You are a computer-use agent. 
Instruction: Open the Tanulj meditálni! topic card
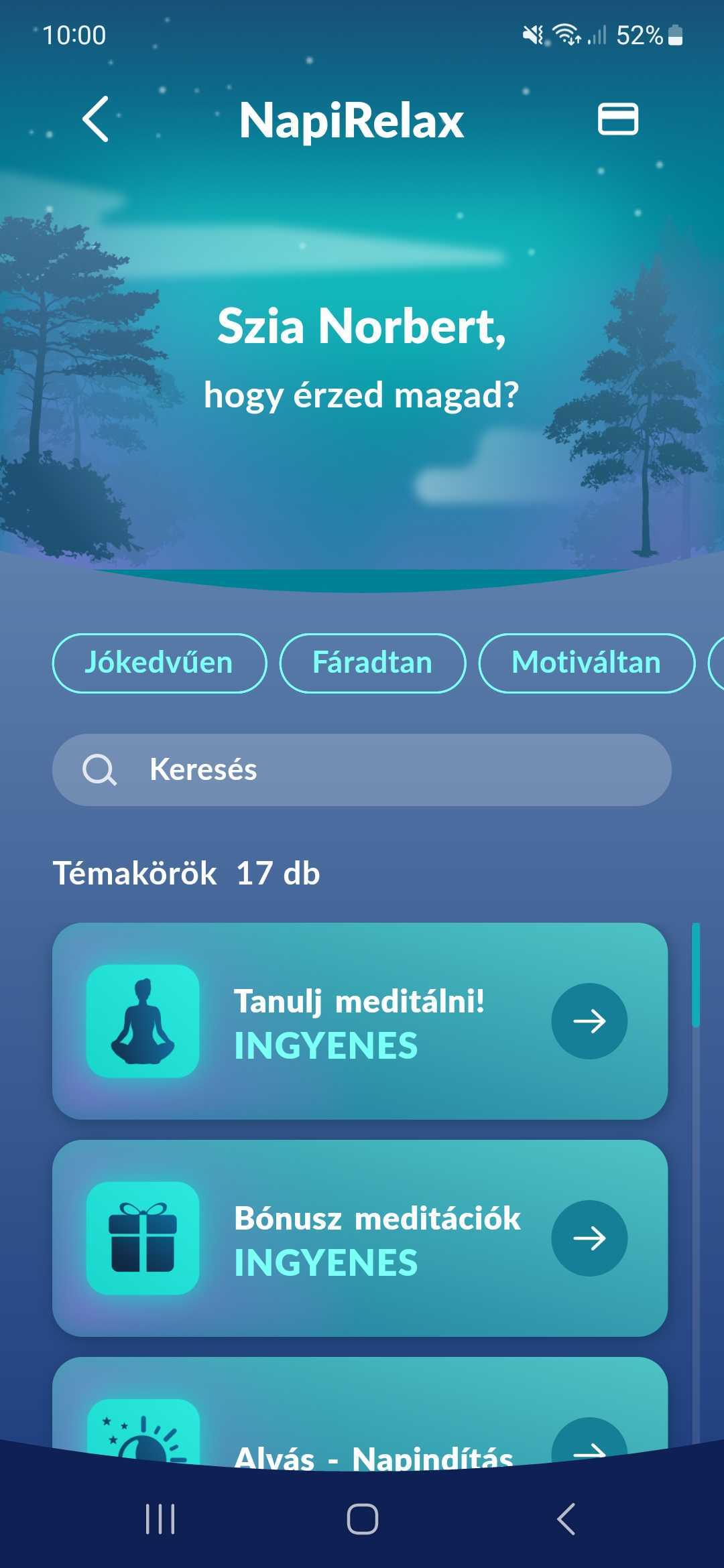[x=360, y=1021]
